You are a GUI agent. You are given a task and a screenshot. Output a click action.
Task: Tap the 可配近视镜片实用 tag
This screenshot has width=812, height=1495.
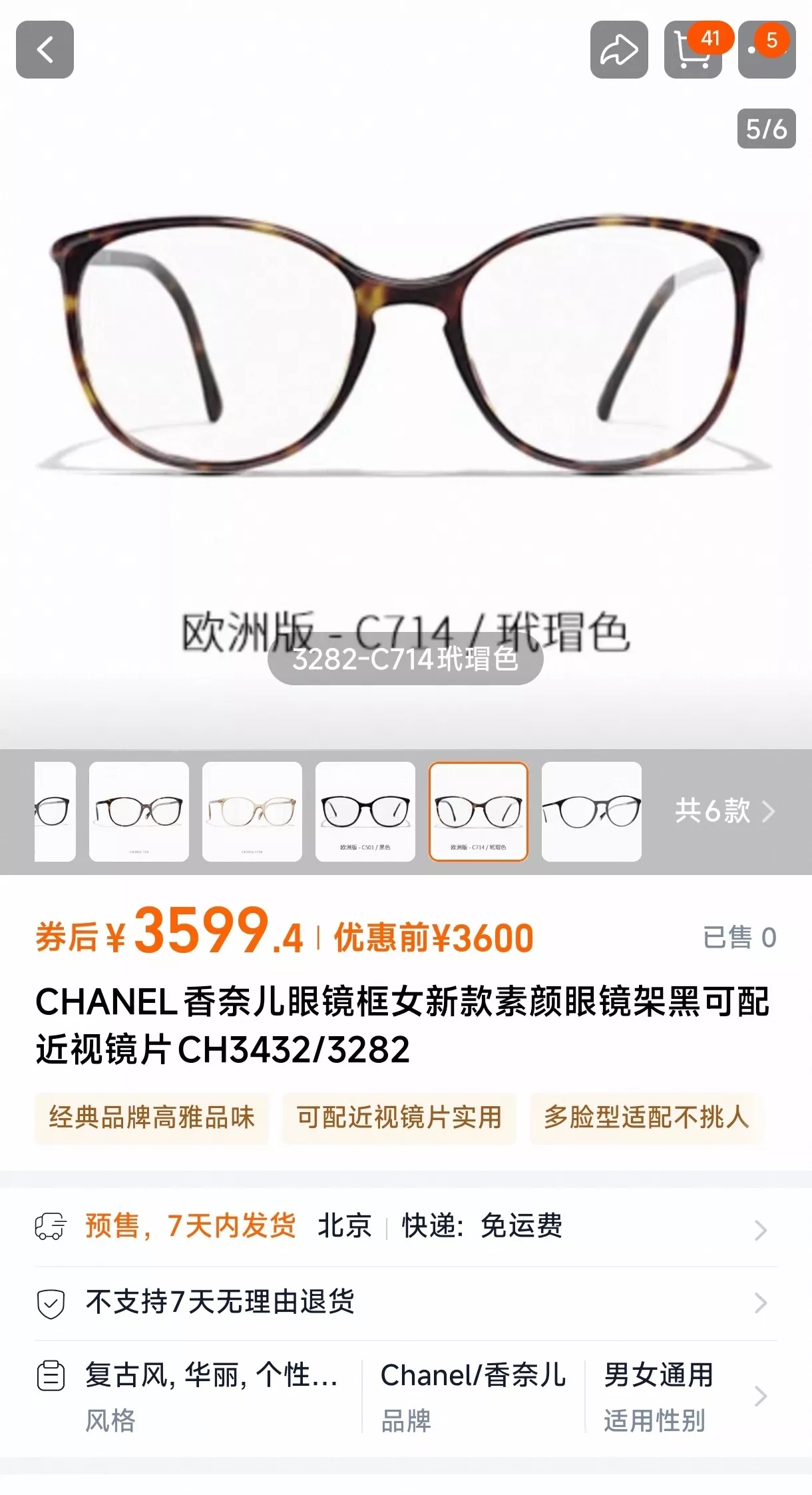399,1117
